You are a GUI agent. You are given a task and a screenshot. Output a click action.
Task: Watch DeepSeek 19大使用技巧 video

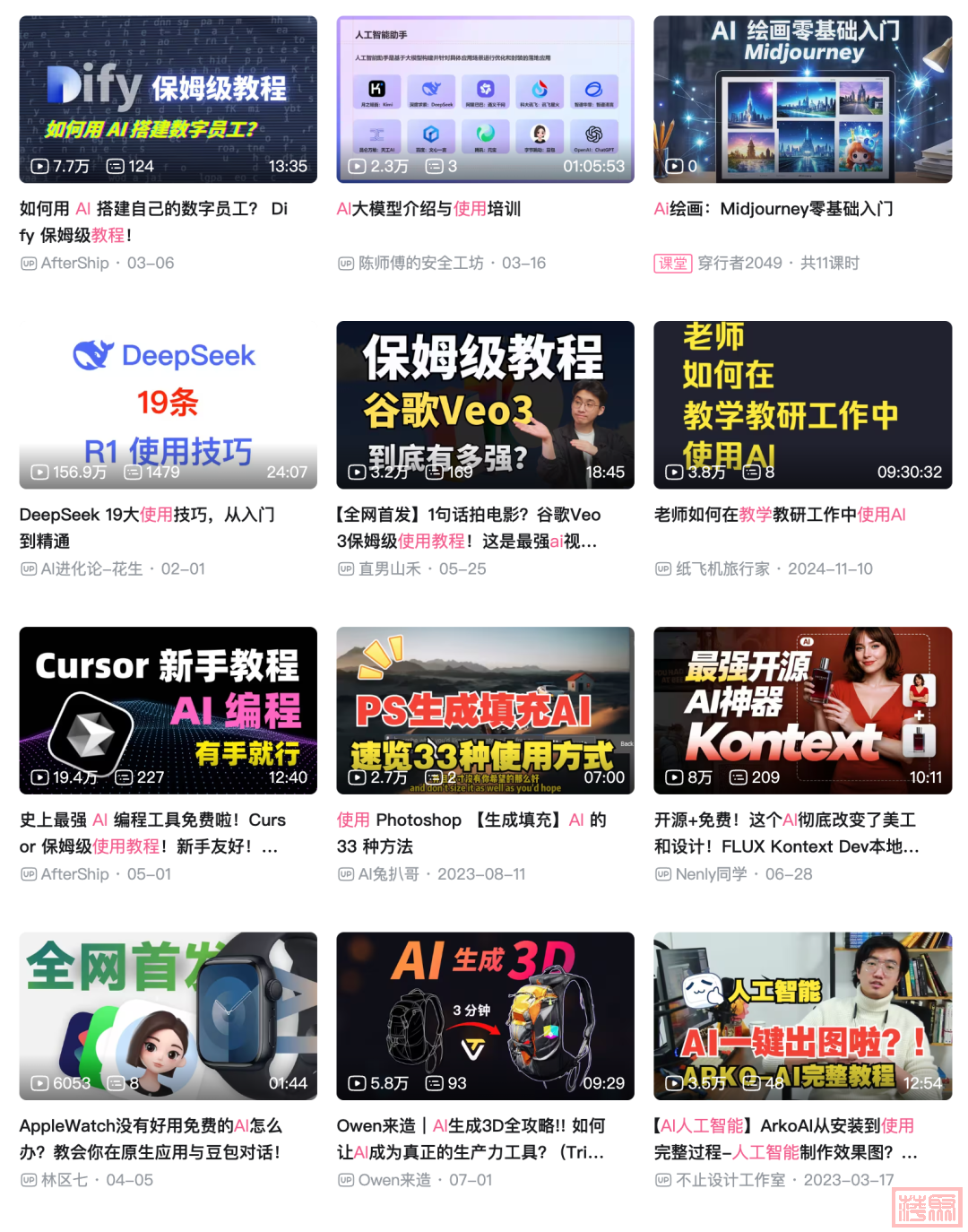click(168, 404)
